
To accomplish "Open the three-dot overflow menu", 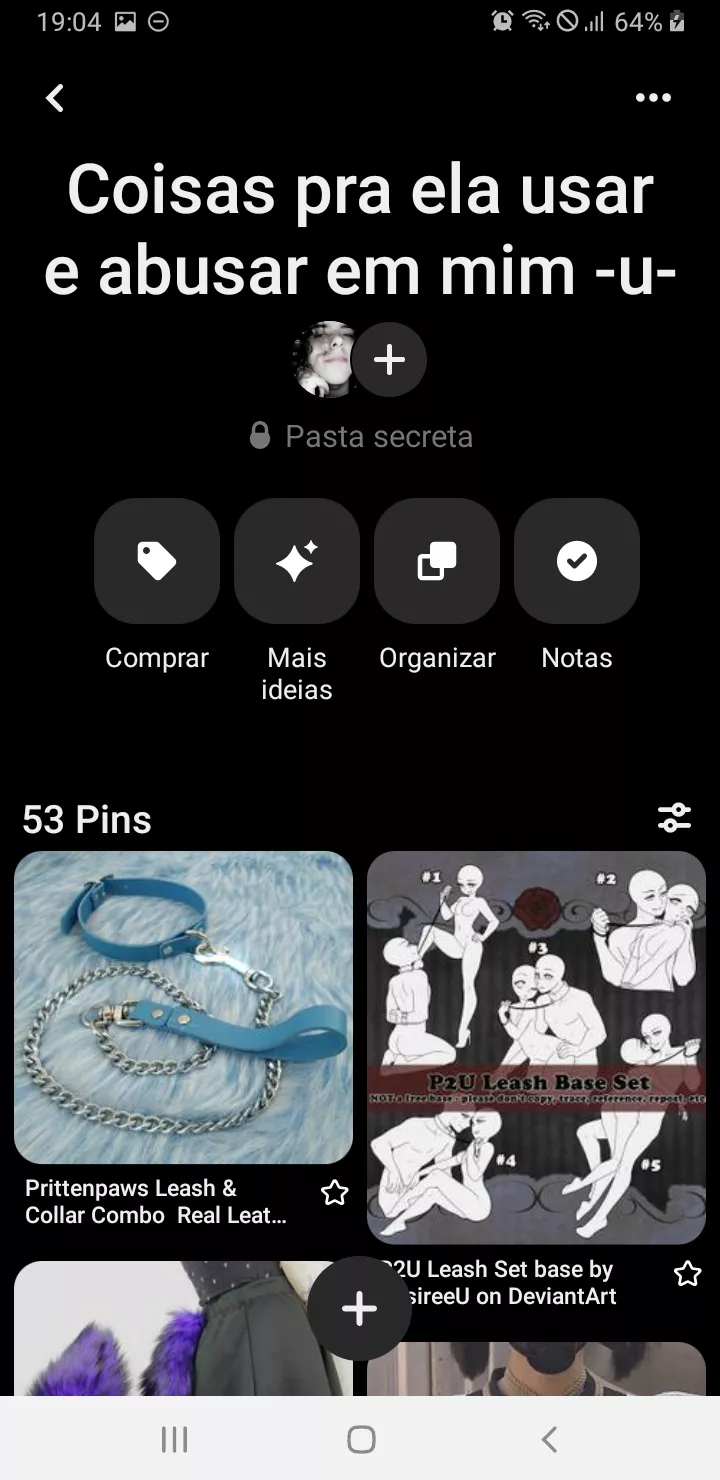I will [x=653, y=98].
